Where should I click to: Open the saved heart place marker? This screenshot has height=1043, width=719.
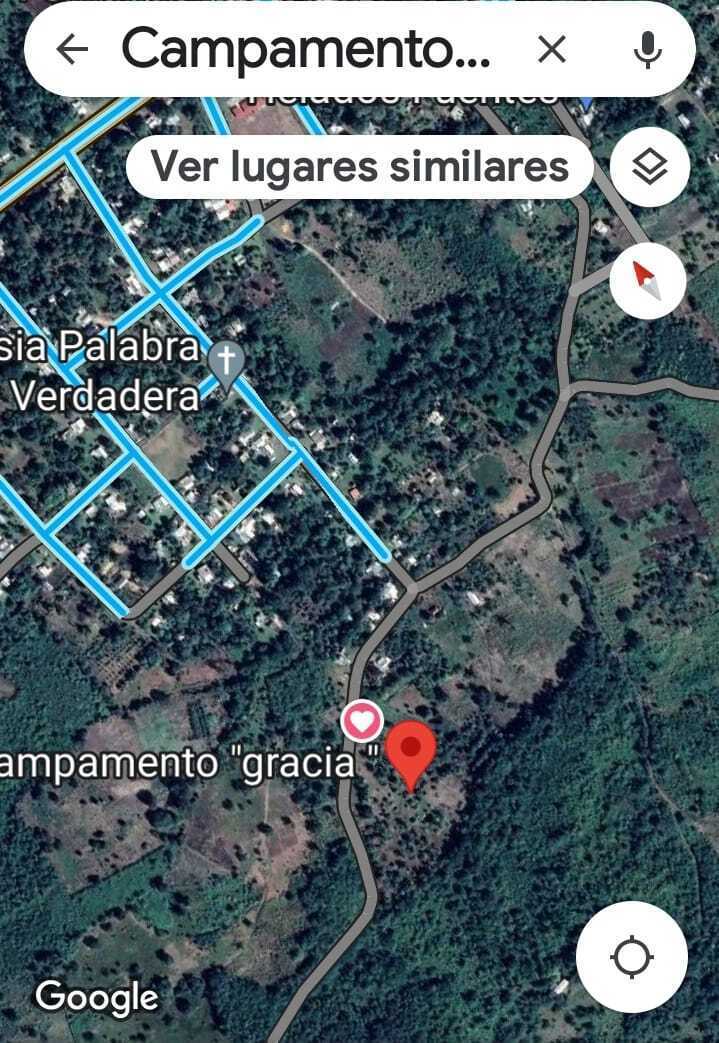tap(362, 720)
